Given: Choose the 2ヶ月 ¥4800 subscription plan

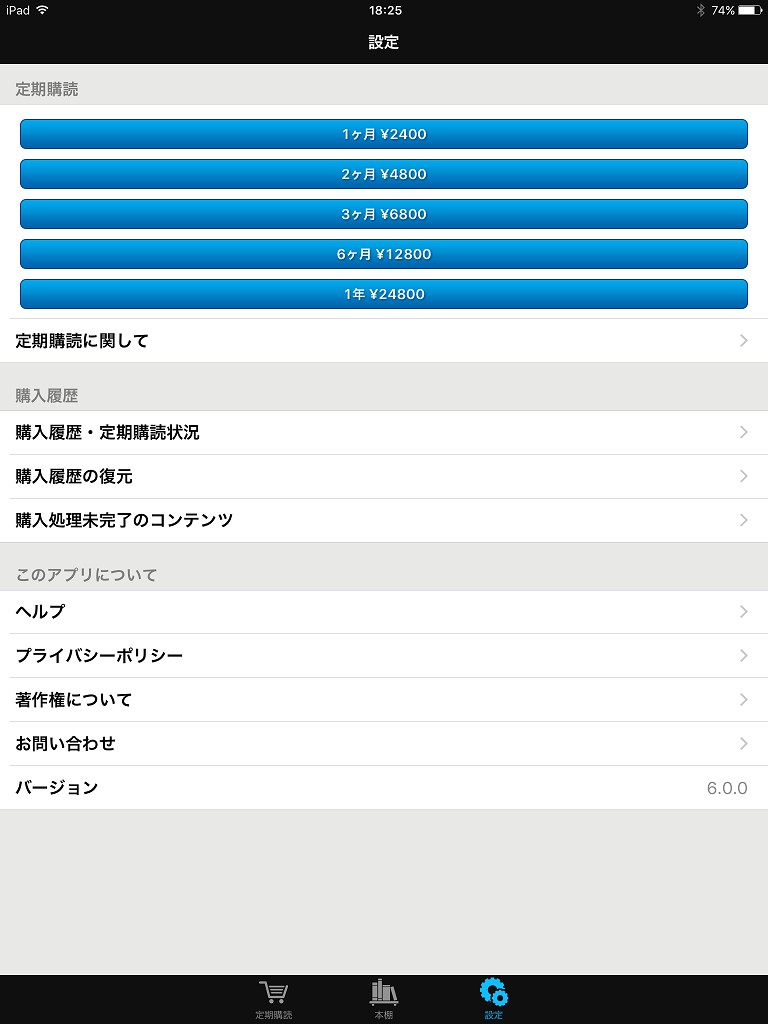Looking at the screenshot, I should 384,174.
